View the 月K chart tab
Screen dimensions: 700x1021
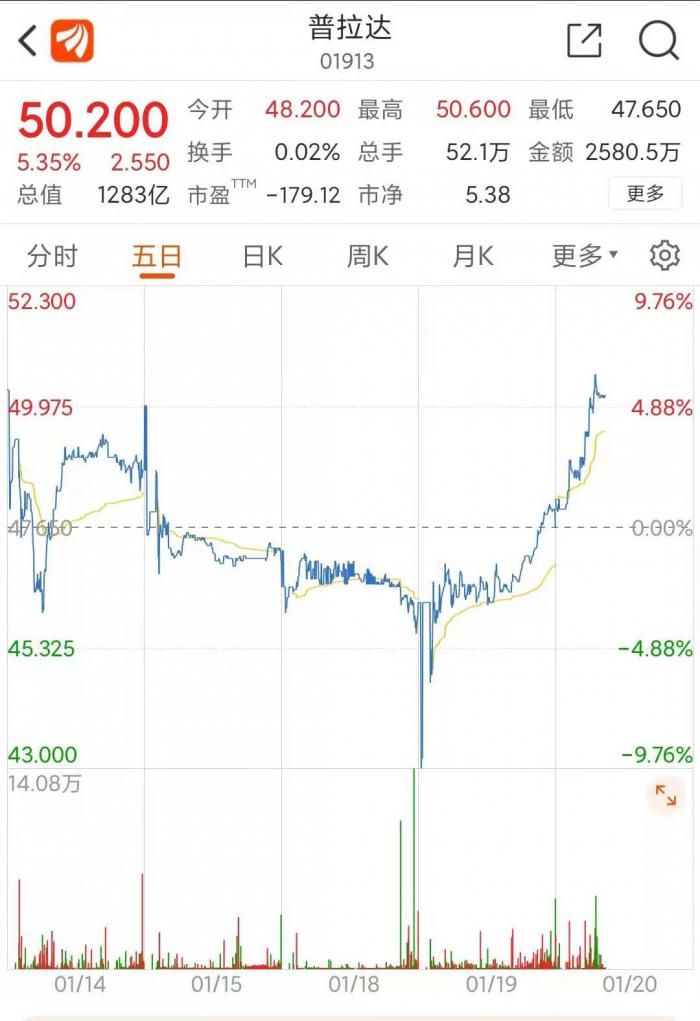(x=472, y=257)
